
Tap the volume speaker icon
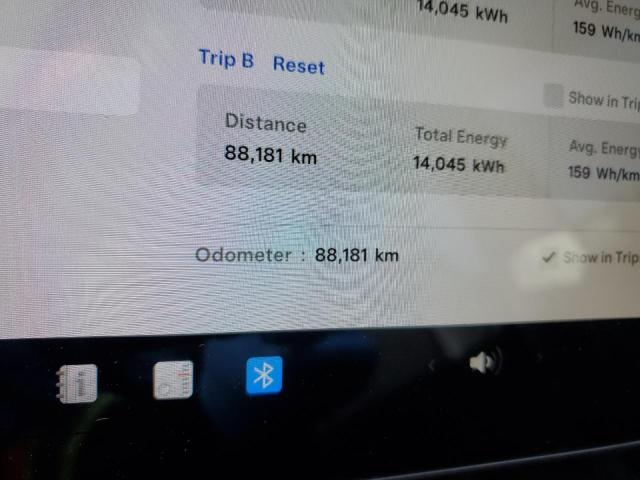click(483, 362)
